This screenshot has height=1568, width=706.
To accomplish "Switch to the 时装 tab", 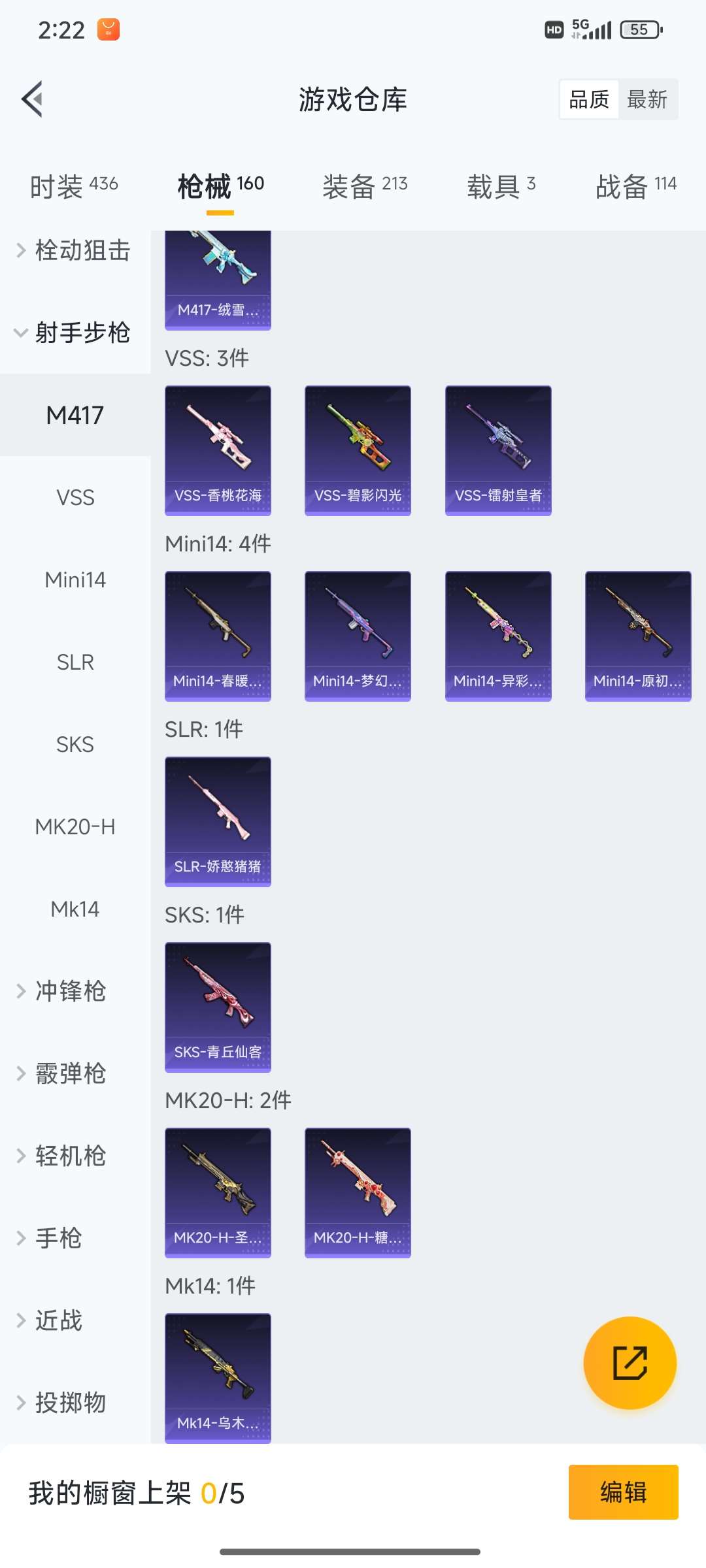I will 74,186.
